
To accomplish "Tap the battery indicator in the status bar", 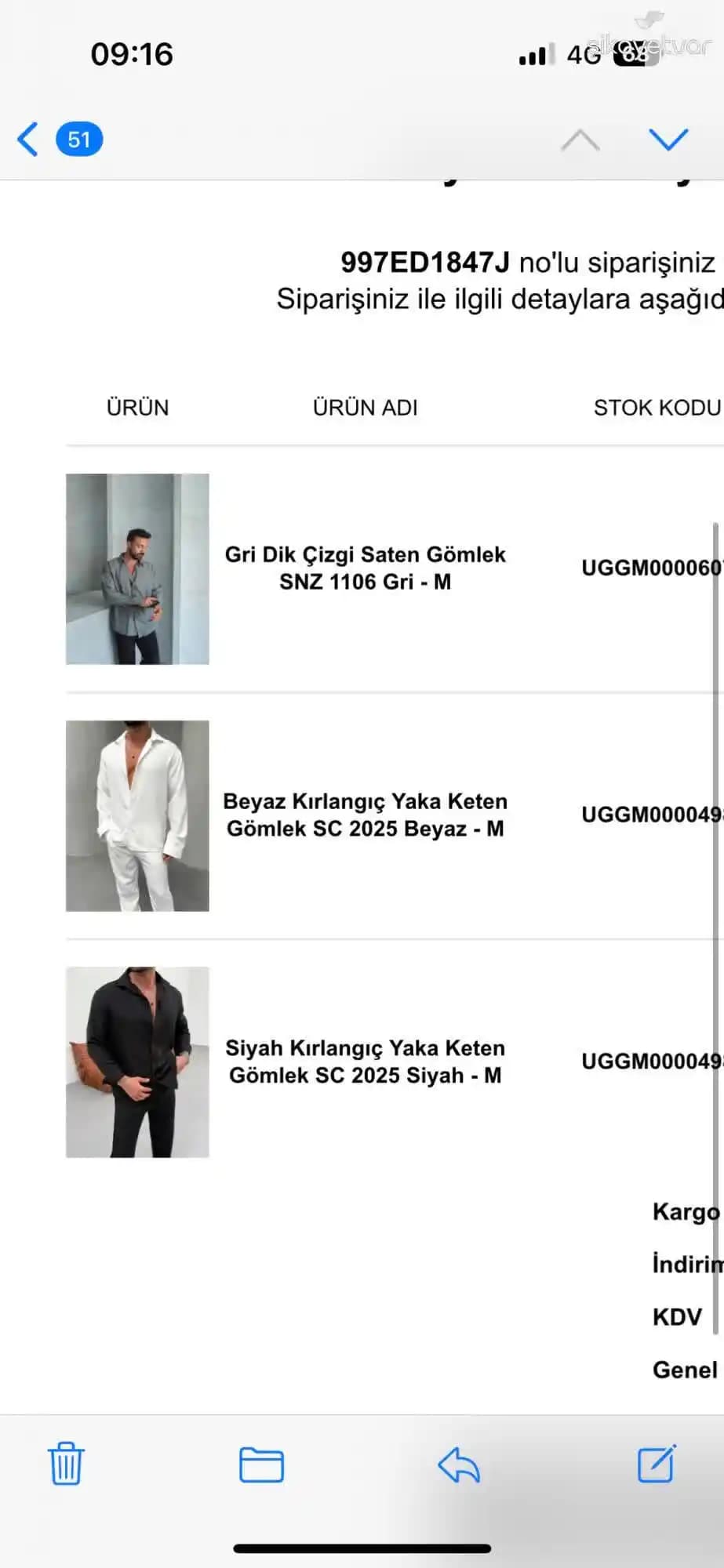I will point(637,55).
